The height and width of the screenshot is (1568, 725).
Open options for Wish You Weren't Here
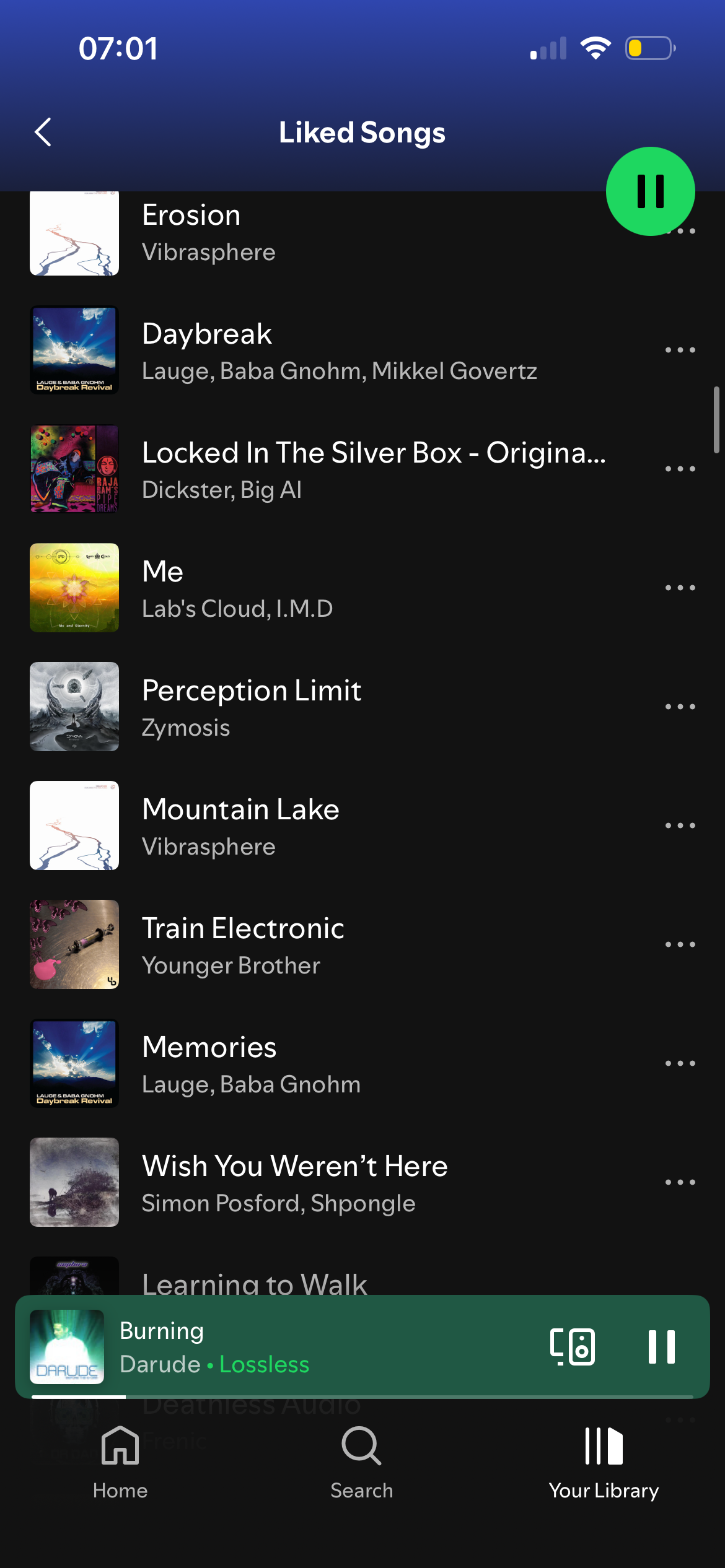[680, 1183]
